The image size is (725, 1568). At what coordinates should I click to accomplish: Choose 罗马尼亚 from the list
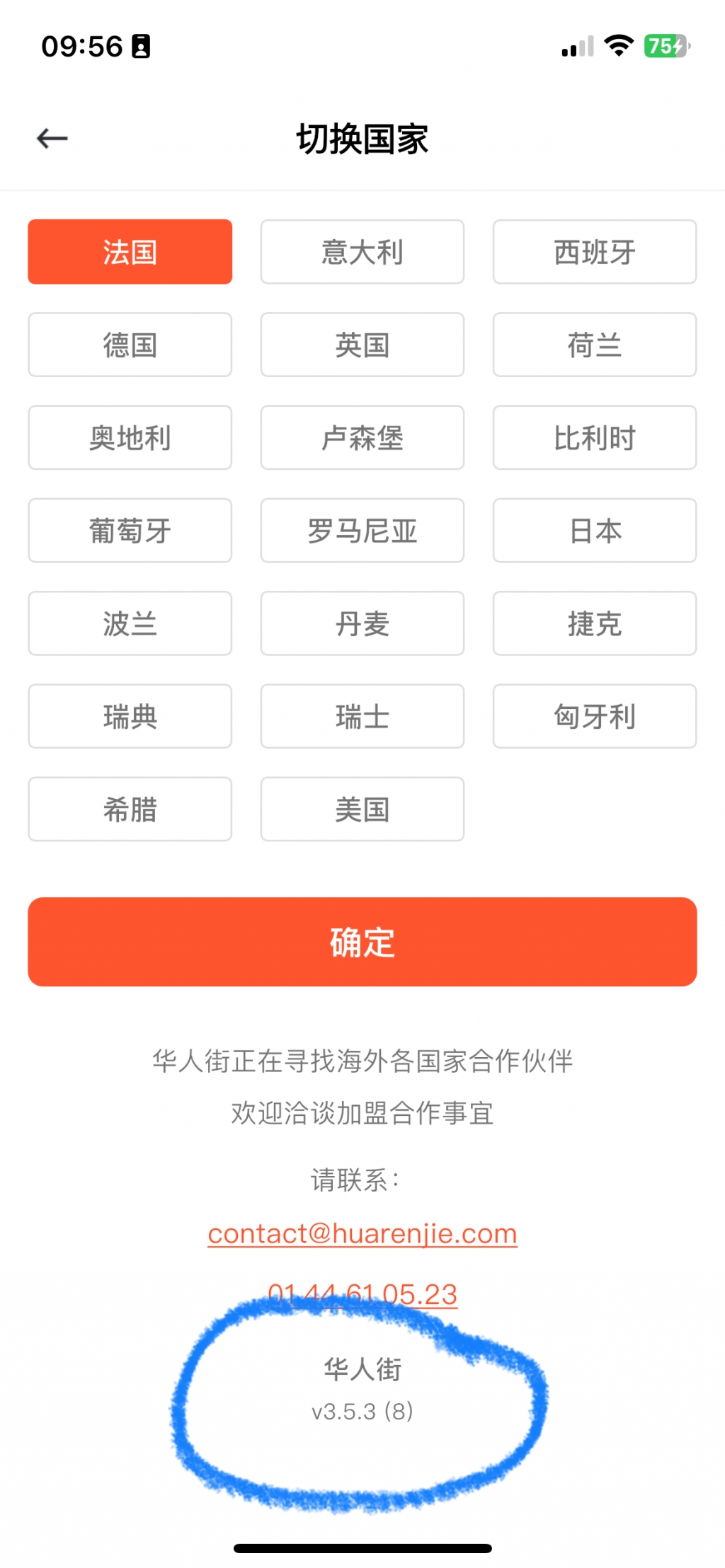click(x=362, y=530)
